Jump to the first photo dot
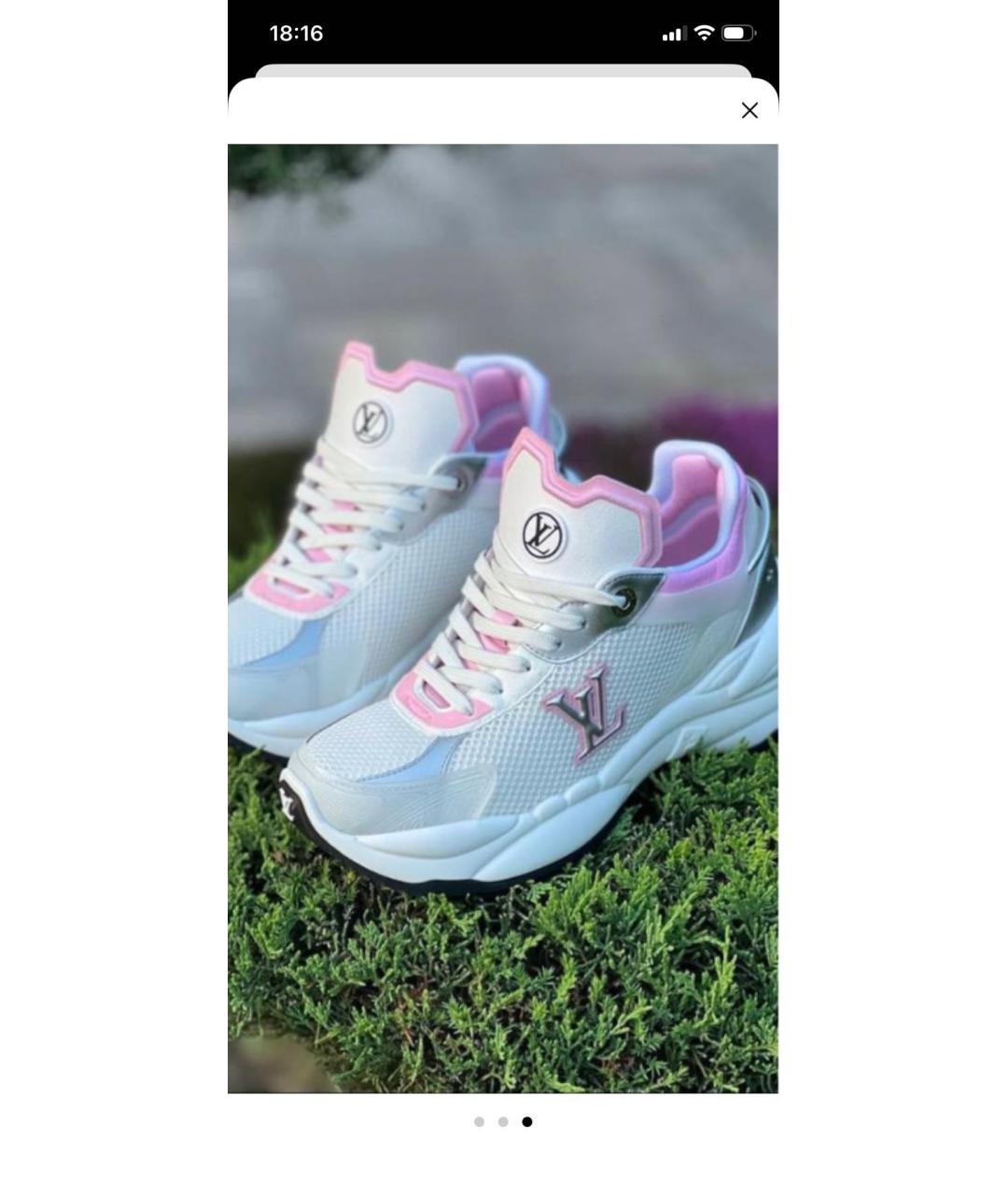1008x1195 pixels. click(479, 1121)
